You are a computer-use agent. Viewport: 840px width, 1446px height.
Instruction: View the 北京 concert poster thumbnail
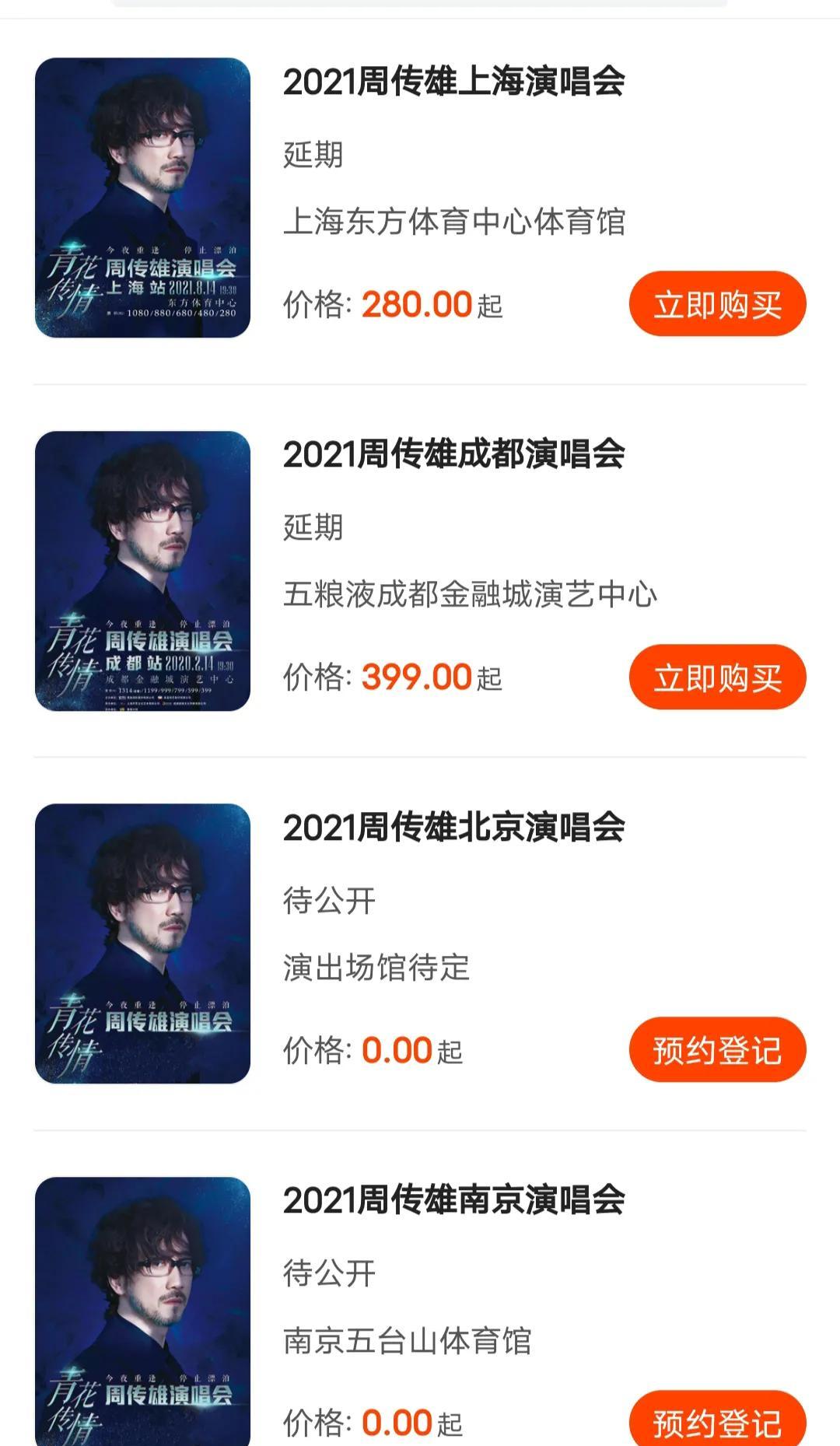coord(143,944)
